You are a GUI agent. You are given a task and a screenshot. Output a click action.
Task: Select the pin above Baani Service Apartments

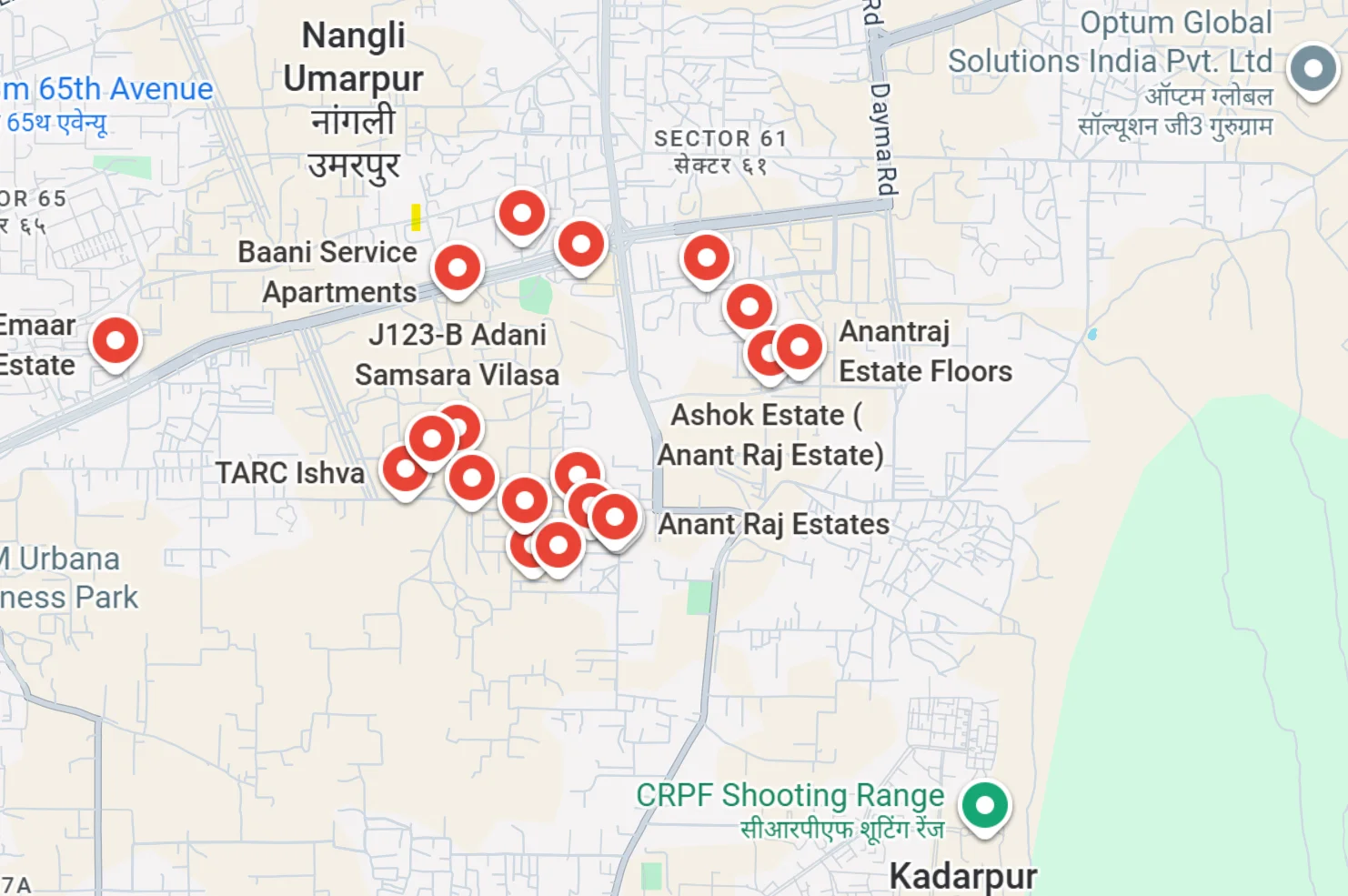click(x=522, y=214)
